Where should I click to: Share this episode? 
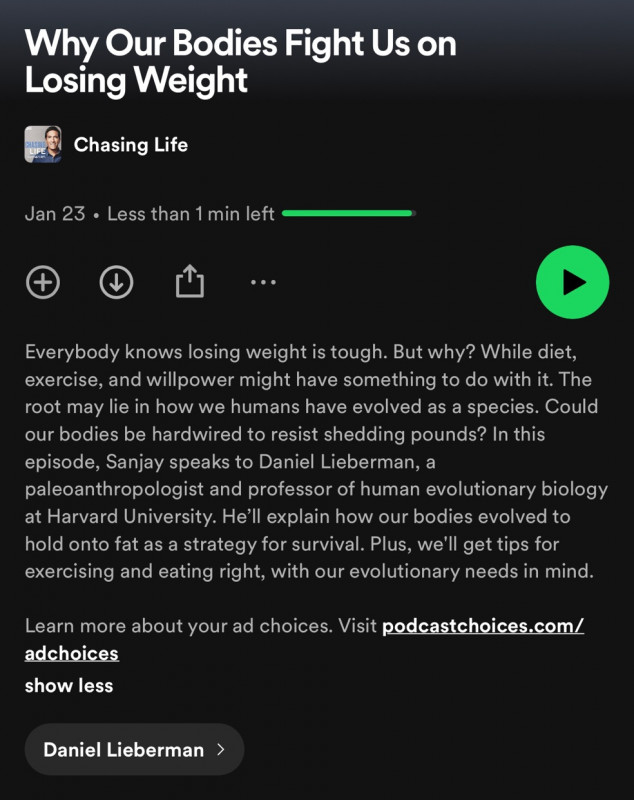click(189, 283)
